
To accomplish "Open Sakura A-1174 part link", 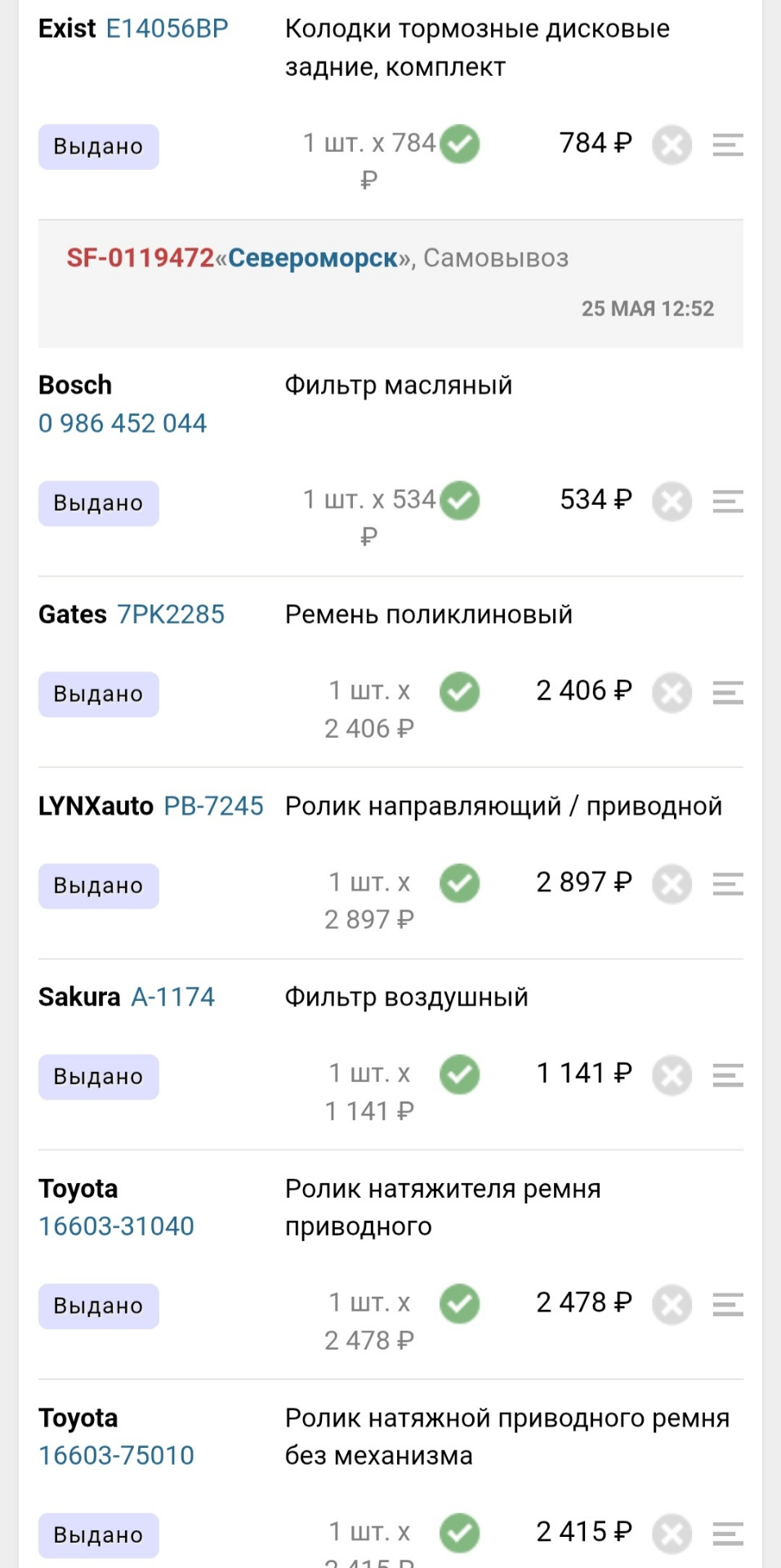I will tap(172, 997).
